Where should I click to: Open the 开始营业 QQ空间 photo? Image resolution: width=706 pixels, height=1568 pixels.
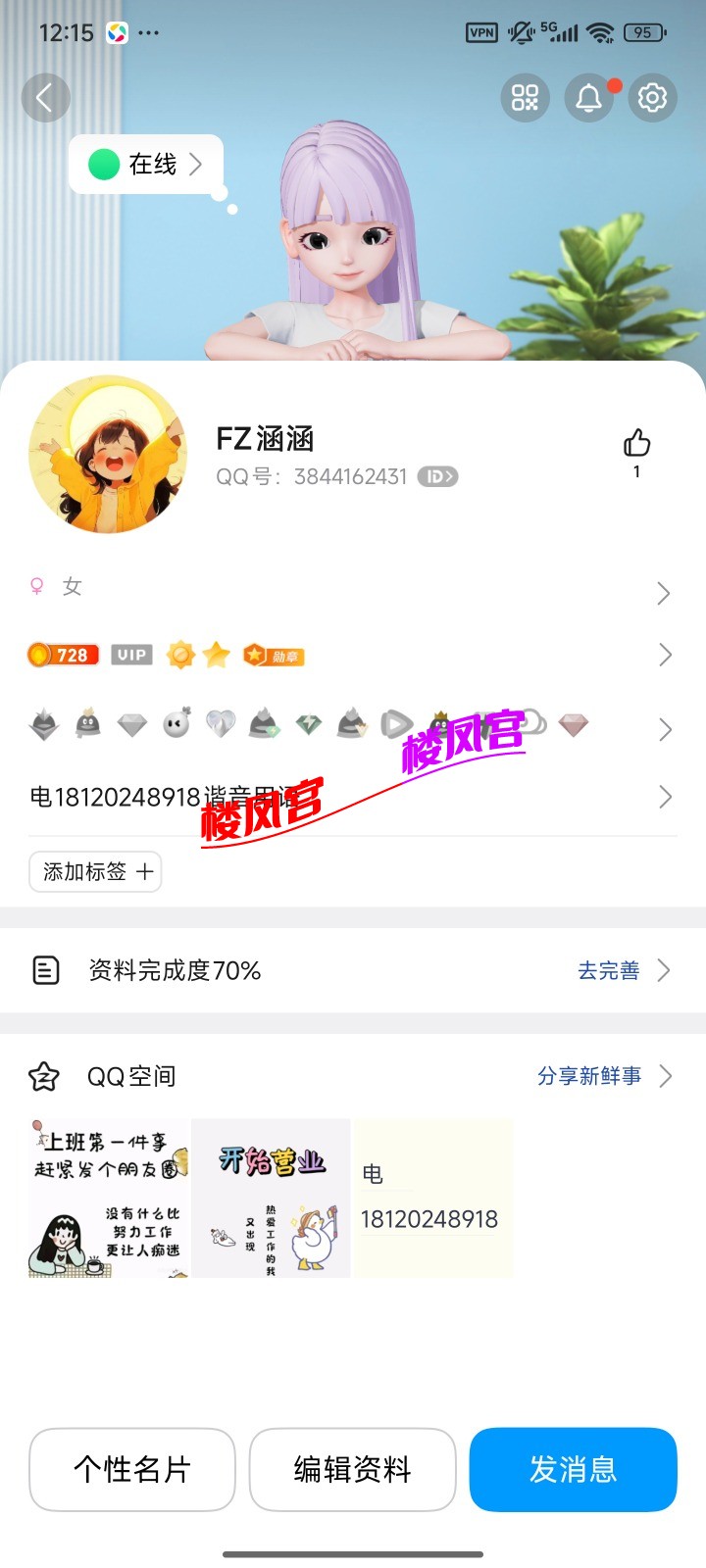pyautogui.click(x=271, y=1198)
